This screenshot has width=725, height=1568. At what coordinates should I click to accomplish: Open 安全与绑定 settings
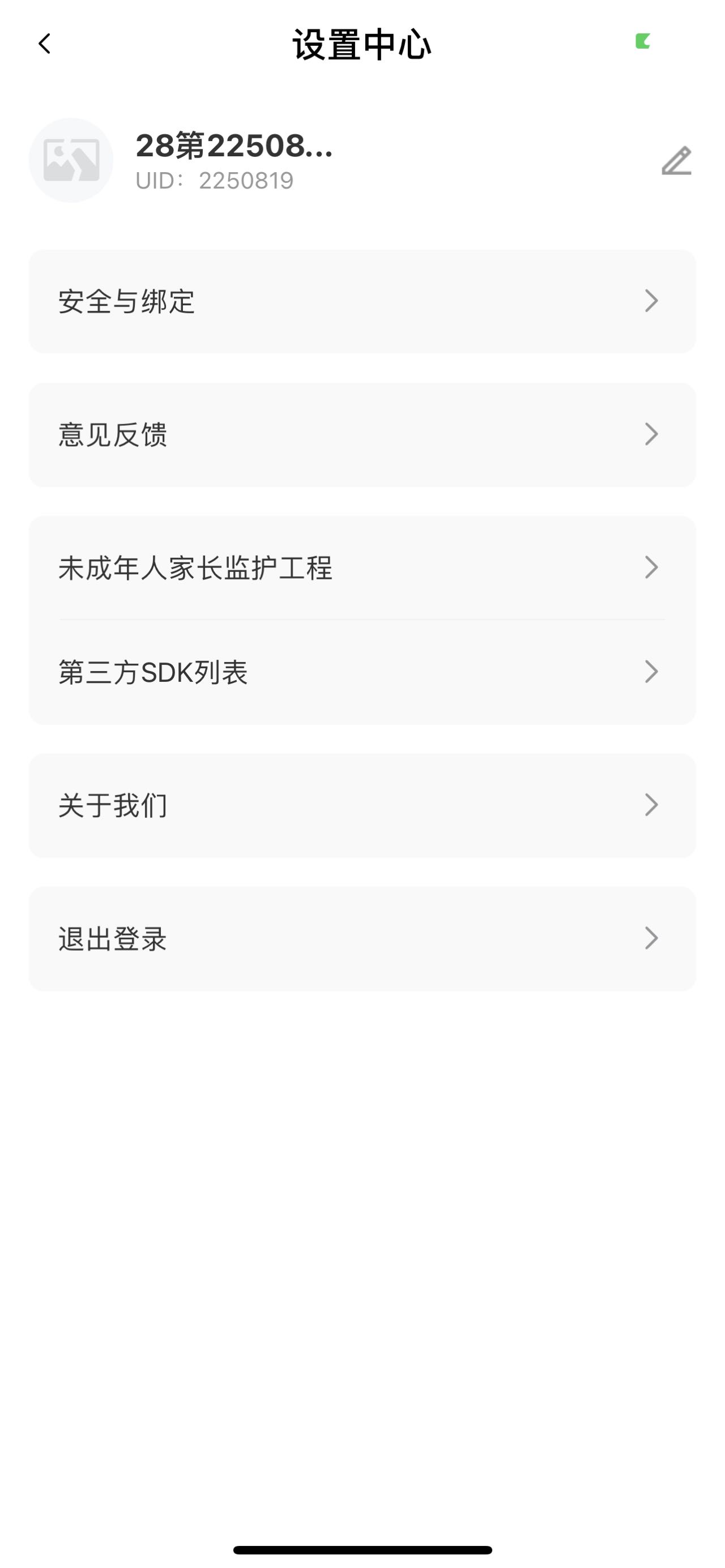361,301
